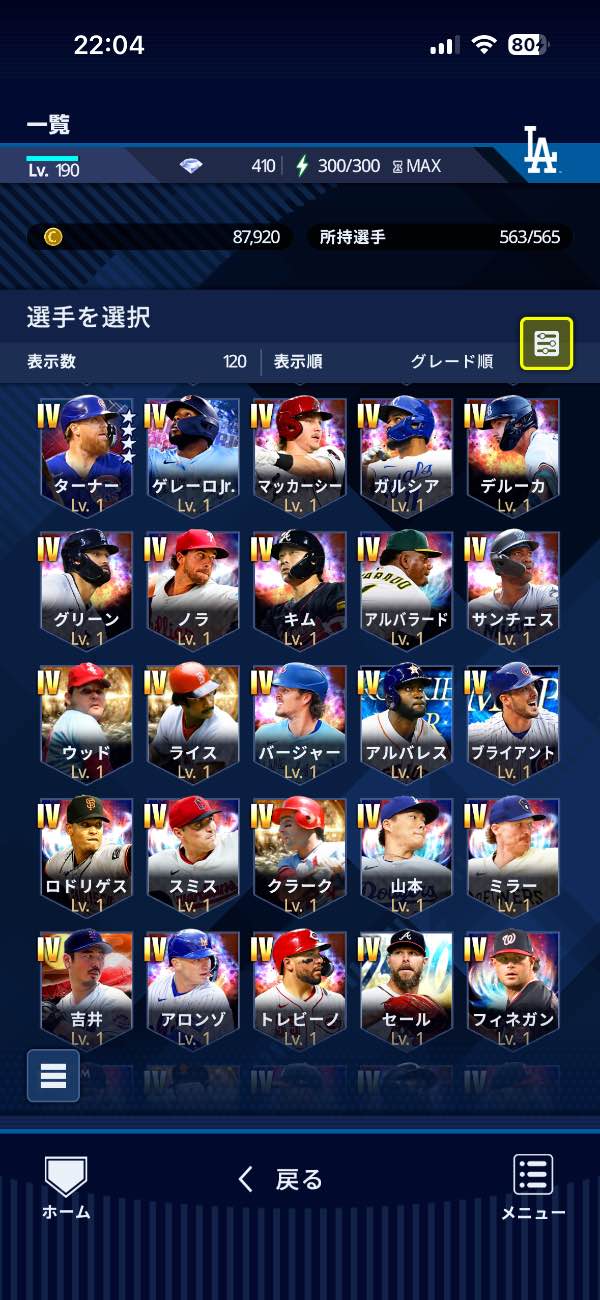Tap 戻る to go back
Screen dimensions: 600x1300
click(x=283, y=1180)
